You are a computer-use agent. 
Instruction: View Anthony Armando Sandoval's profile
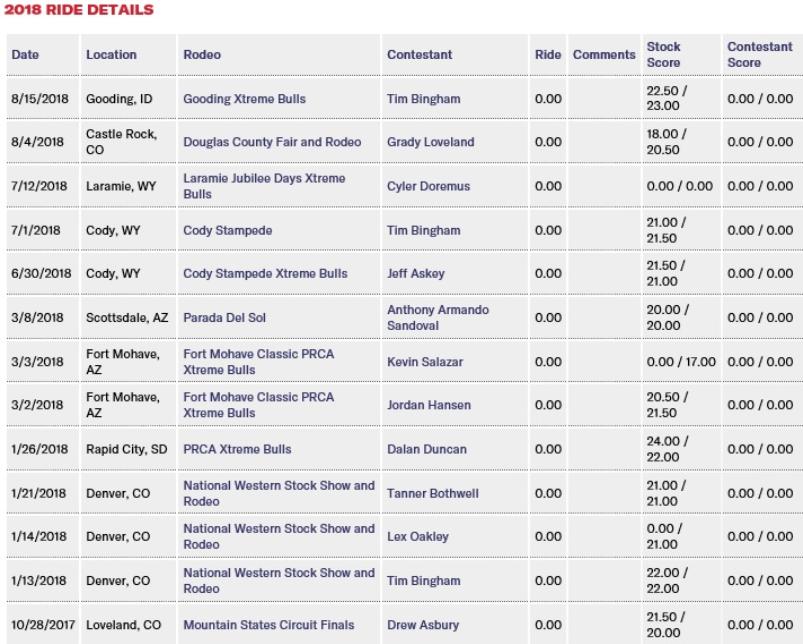438,310
